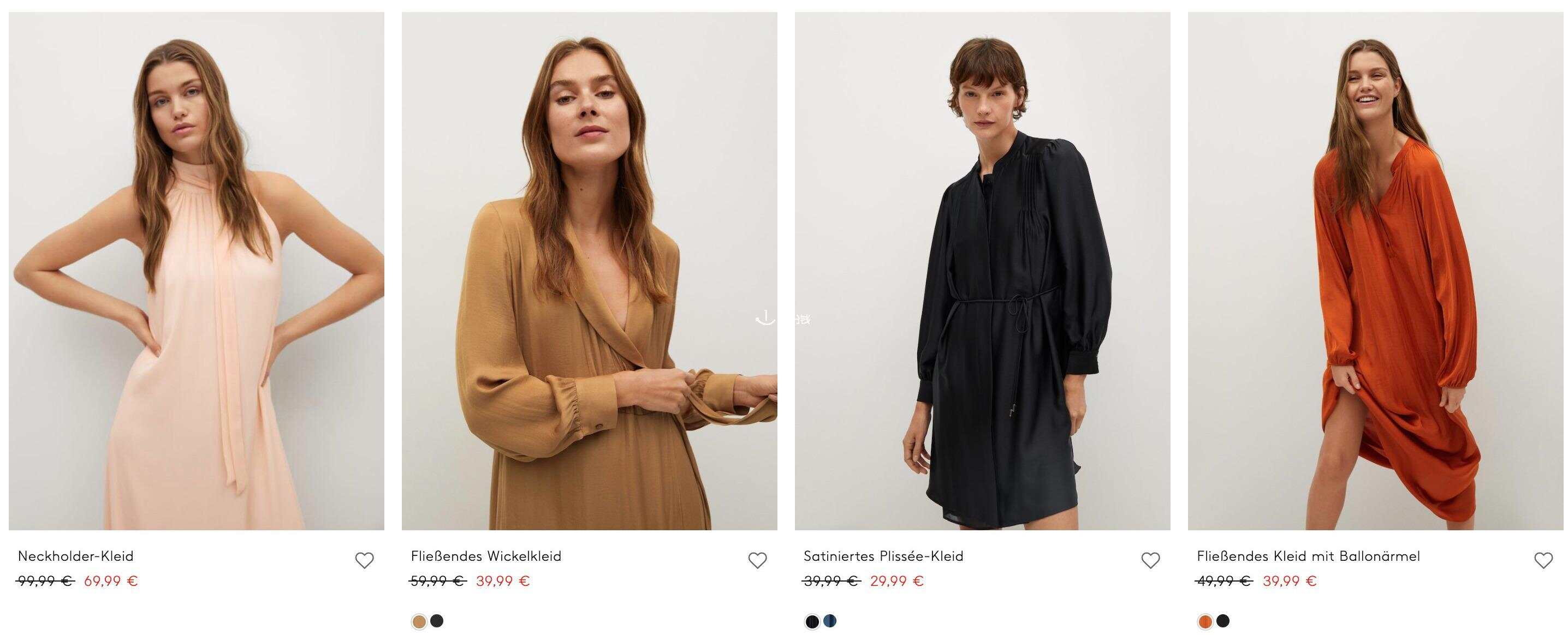The height and width of the screenshot is (635, 1568).
Task: Open the Fließendes Wickelkleid product image
Action: [589, 271]
